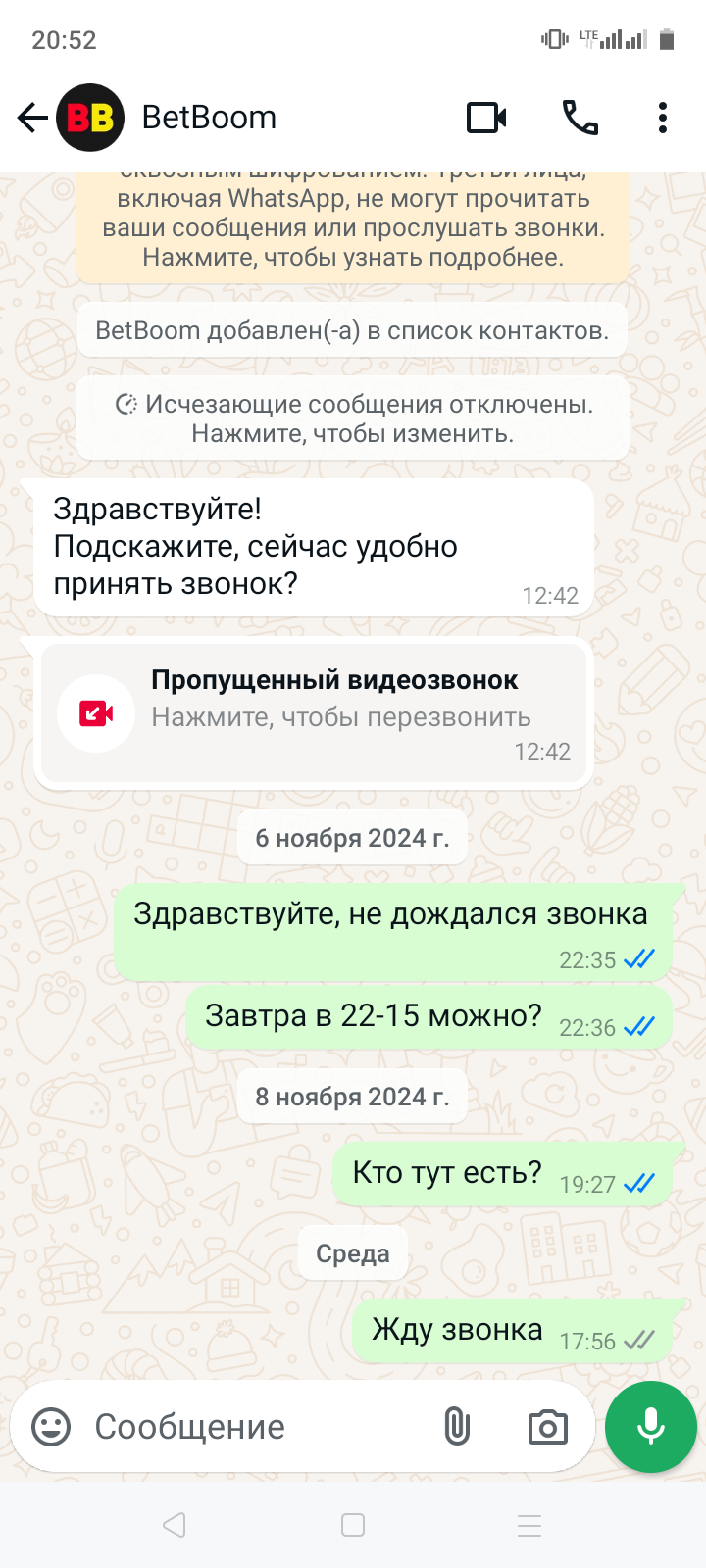Go to the home screen
The image size is (706, 1568).
pyautogui.click(x=353, y=1525)
